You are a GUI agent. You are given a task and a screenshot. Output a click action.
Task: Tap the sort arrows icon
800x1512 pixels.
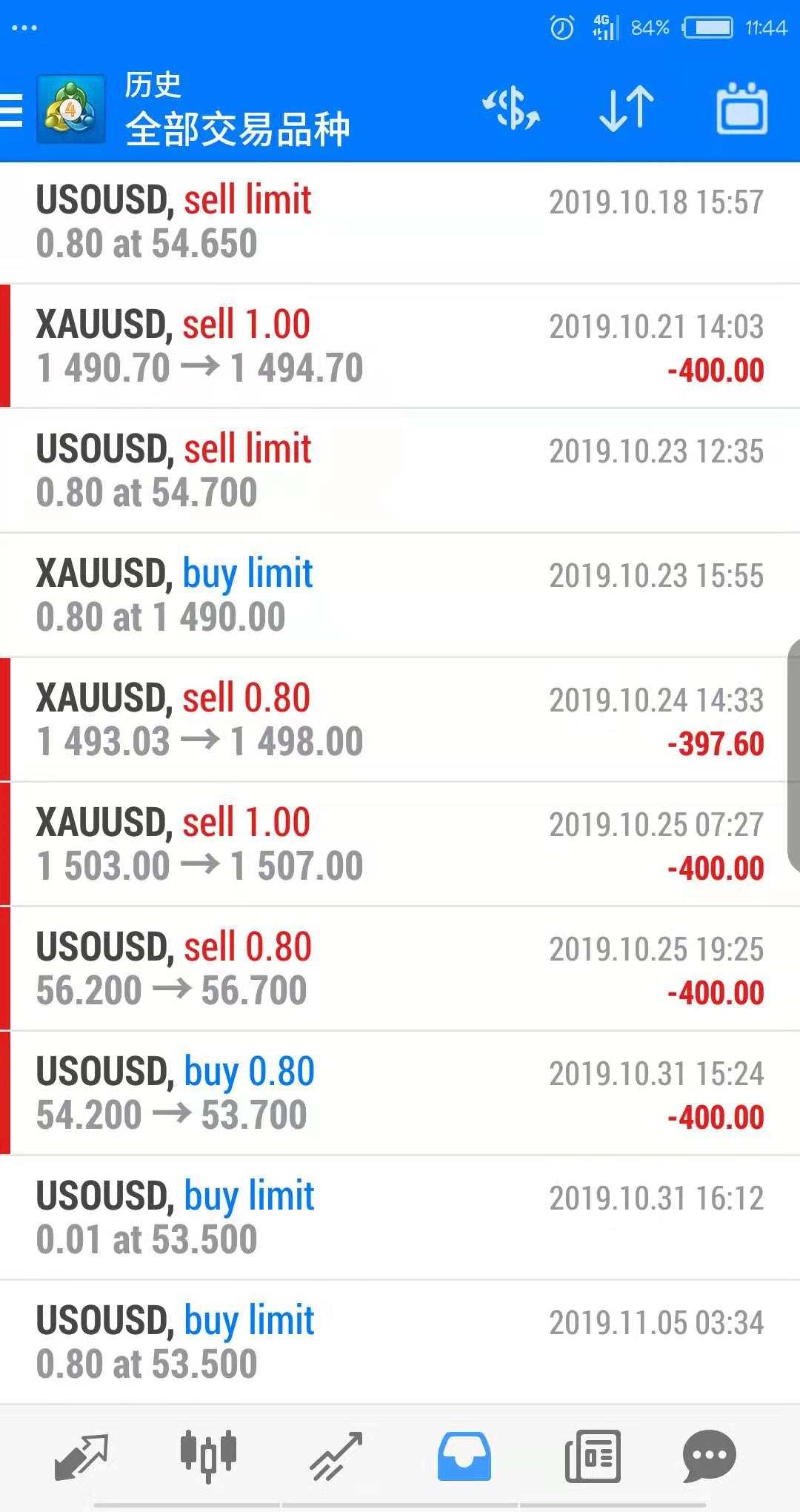(x=626, y=110)
